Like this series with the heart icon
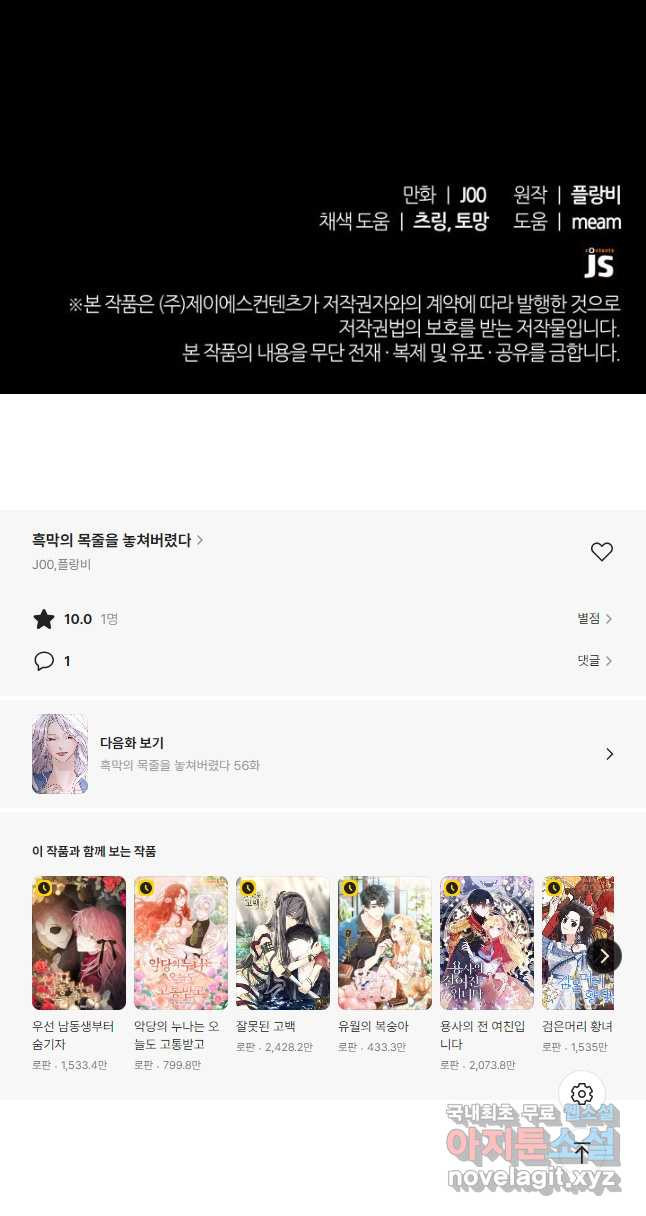 click(x=601, y=552)
